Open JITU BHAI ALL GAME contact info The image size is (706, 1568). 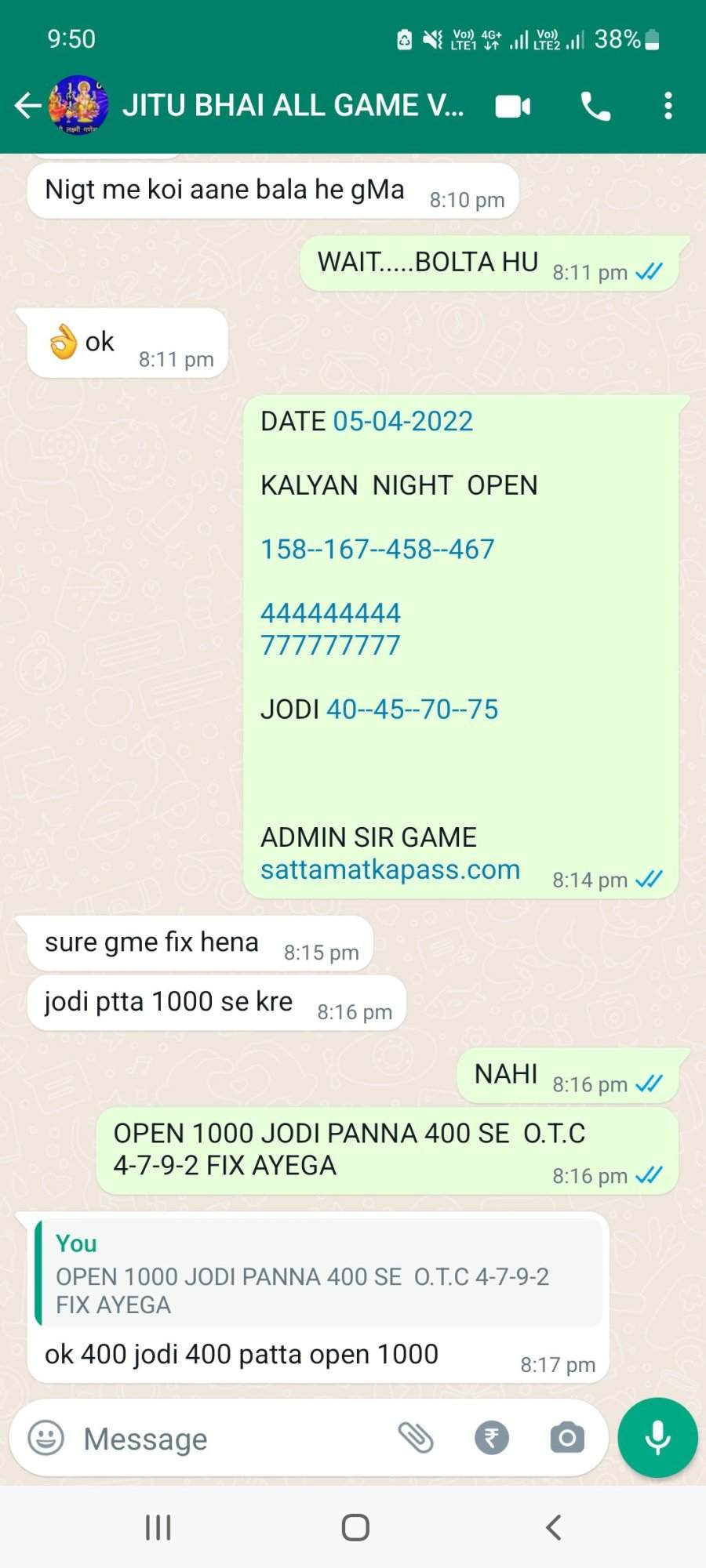[293, 106]
